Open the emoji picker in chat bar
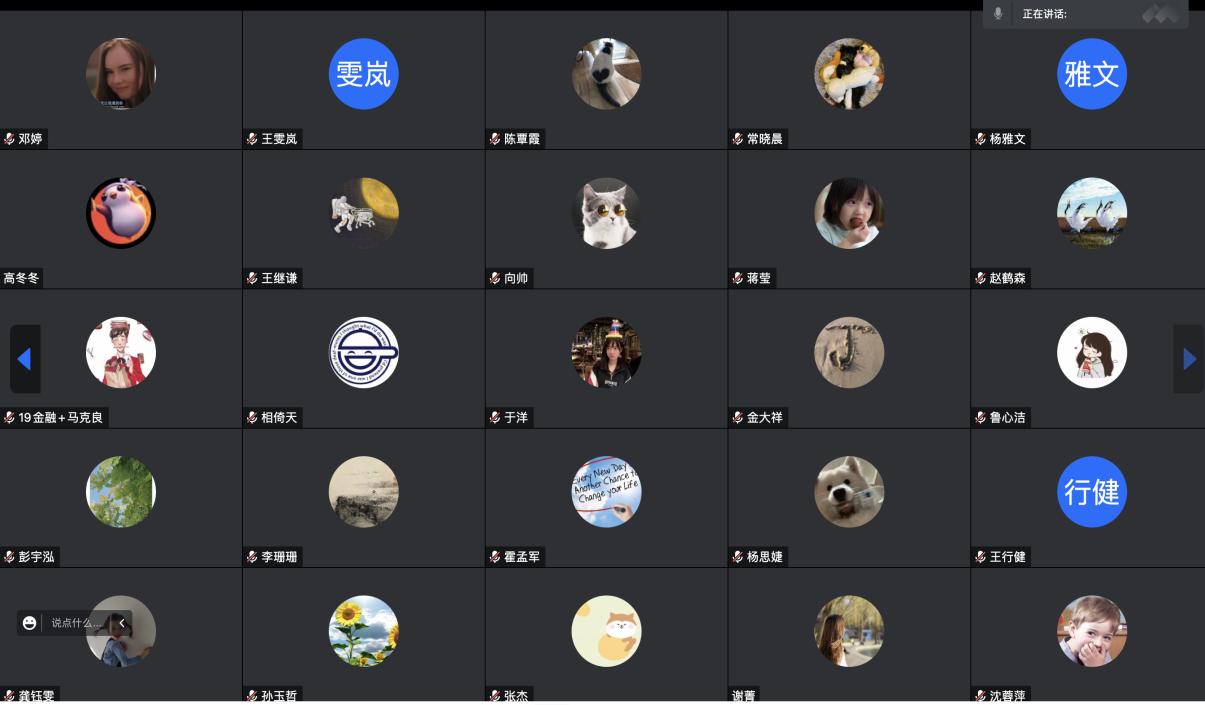Screen dimensions: 1205x705 (x=30, y=623)
